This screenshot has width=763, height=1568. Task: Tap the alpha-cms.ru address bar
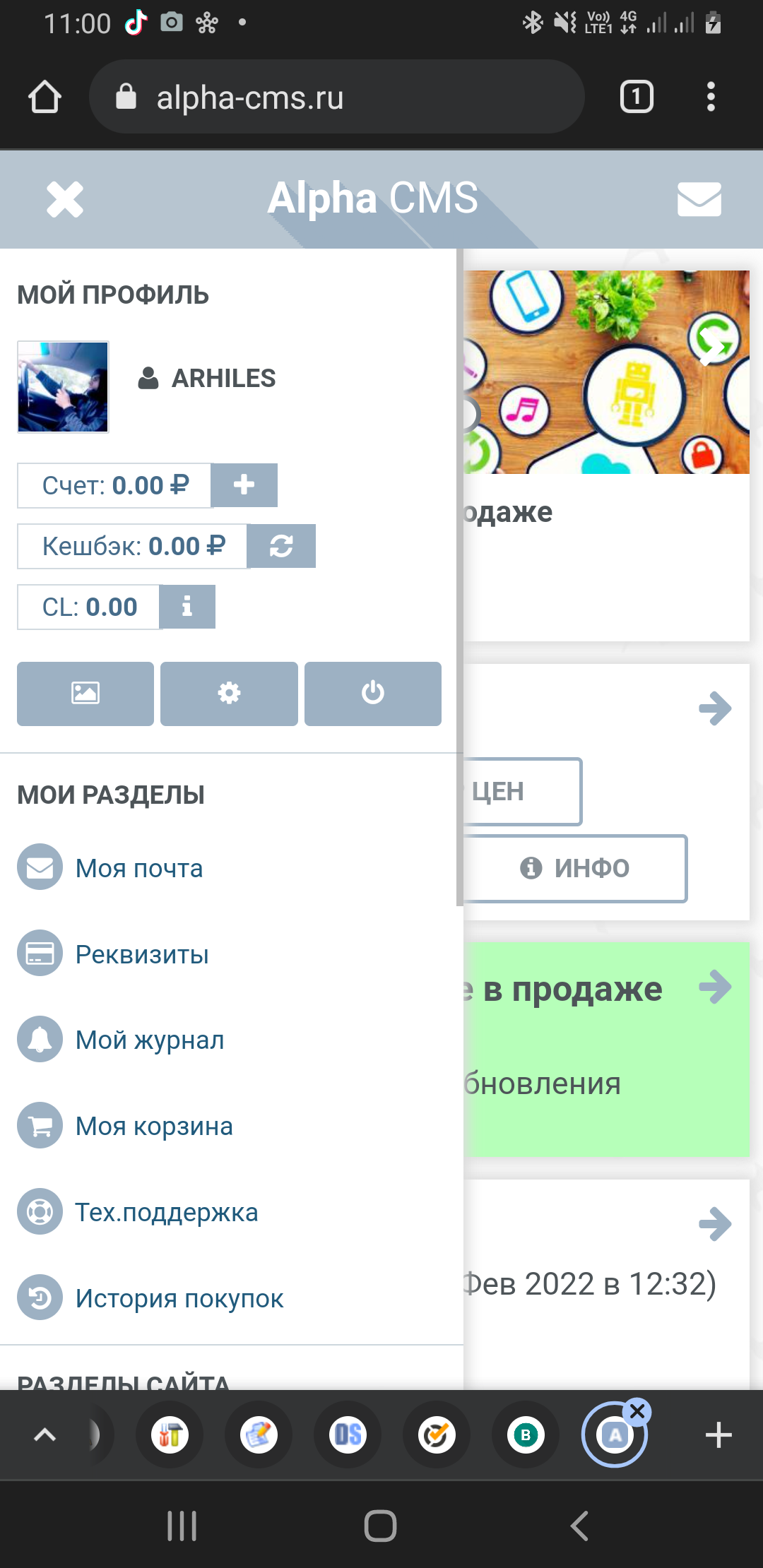click(336, 97)
